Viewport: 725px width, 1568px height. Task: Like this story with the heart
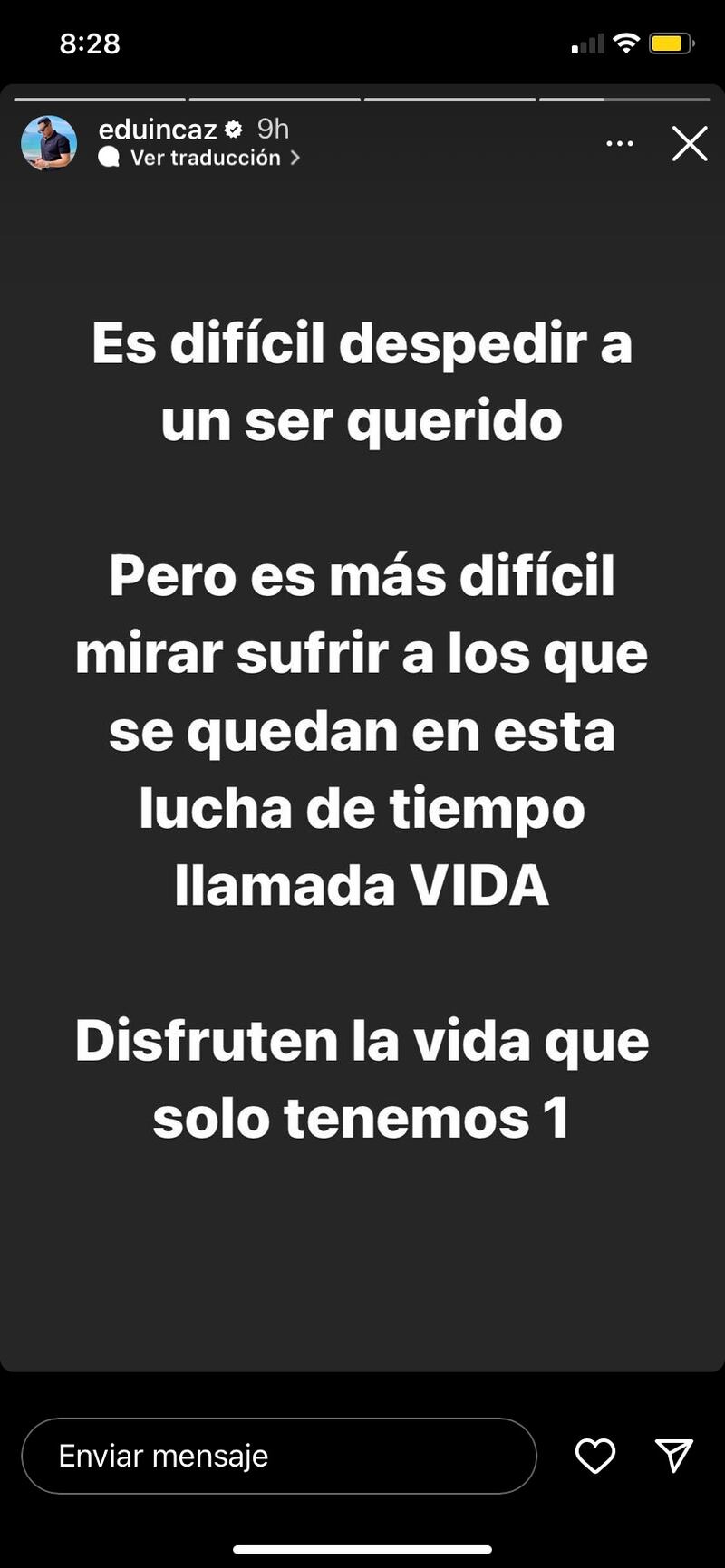coord(595,1456)
